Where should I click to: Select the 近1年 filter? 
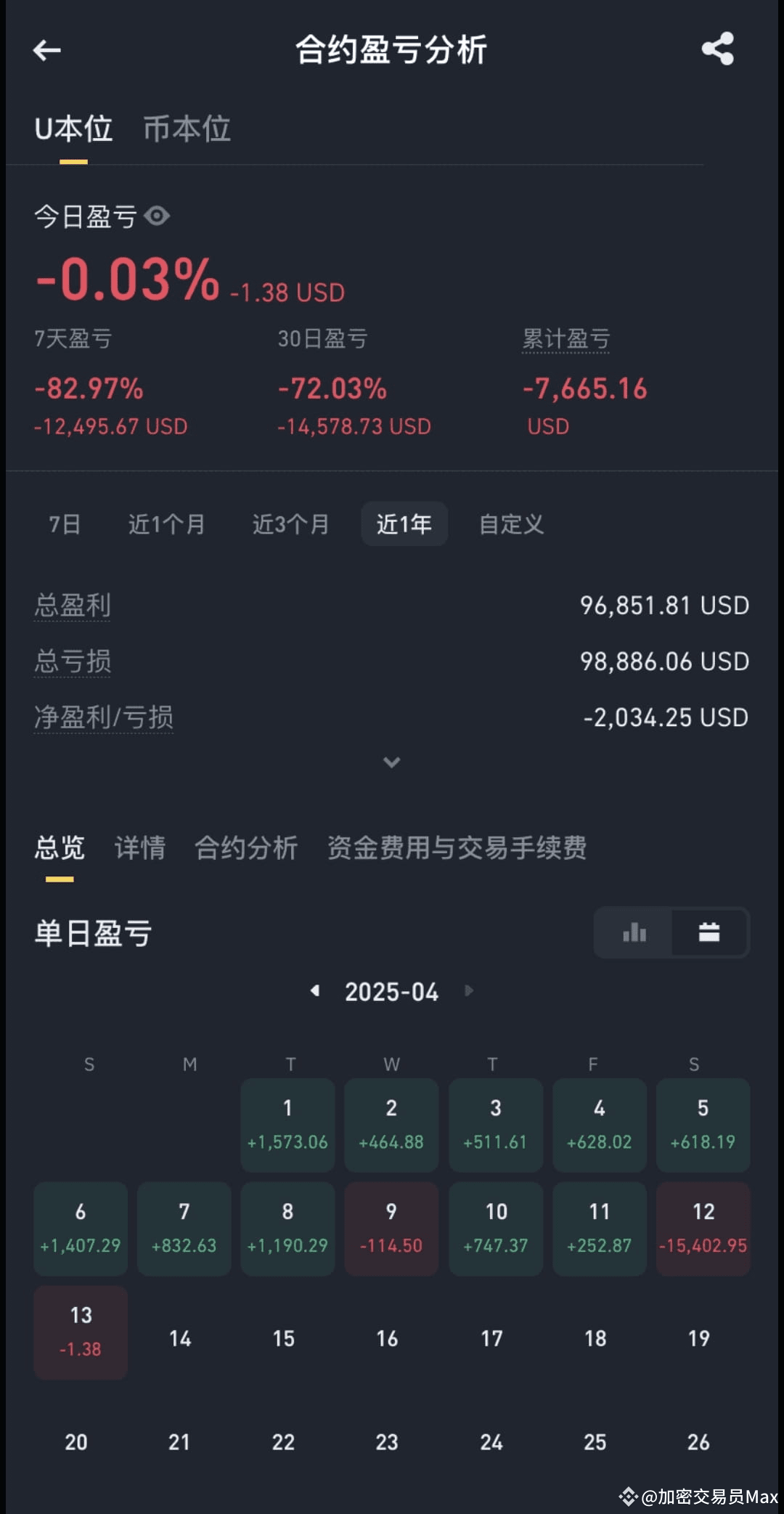(404, 524)
